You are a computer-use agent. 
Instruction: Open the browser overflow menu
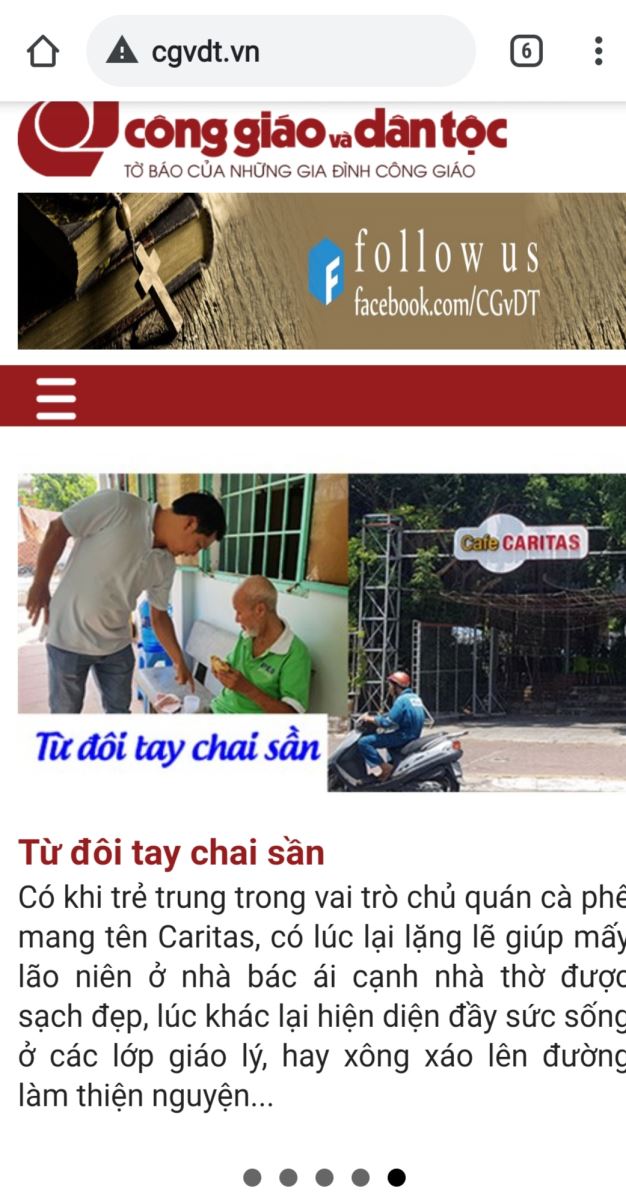point(598,51)
